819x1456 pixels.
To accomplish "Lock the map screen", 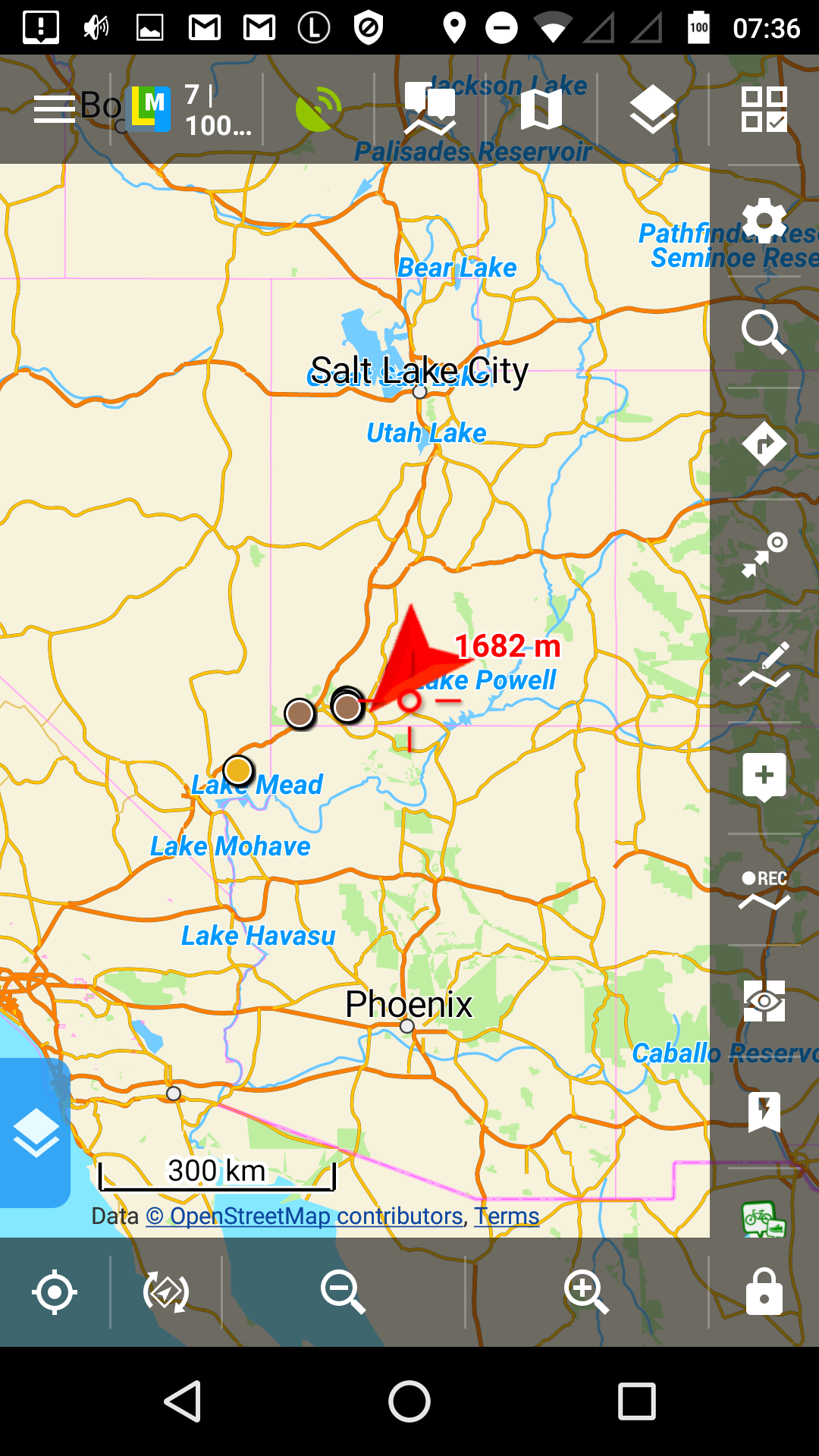I will (764, 1292).
